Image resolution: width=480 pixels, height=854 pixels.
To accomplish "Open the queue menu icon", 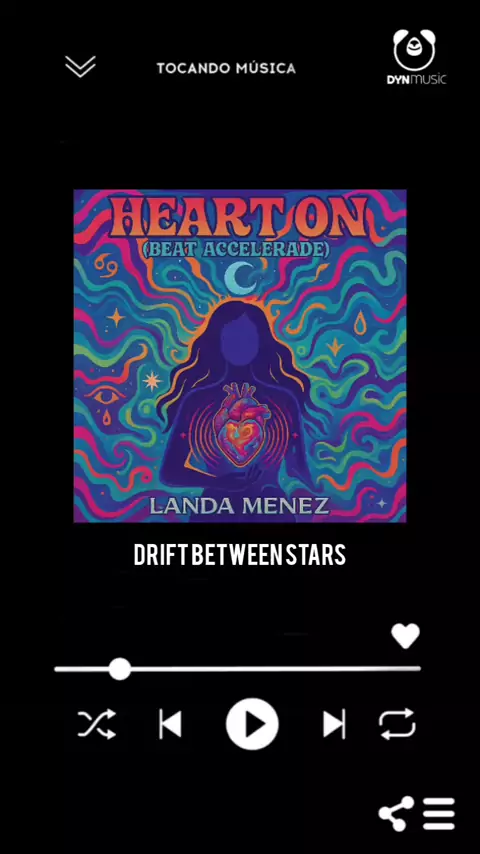I will point(439,814).
